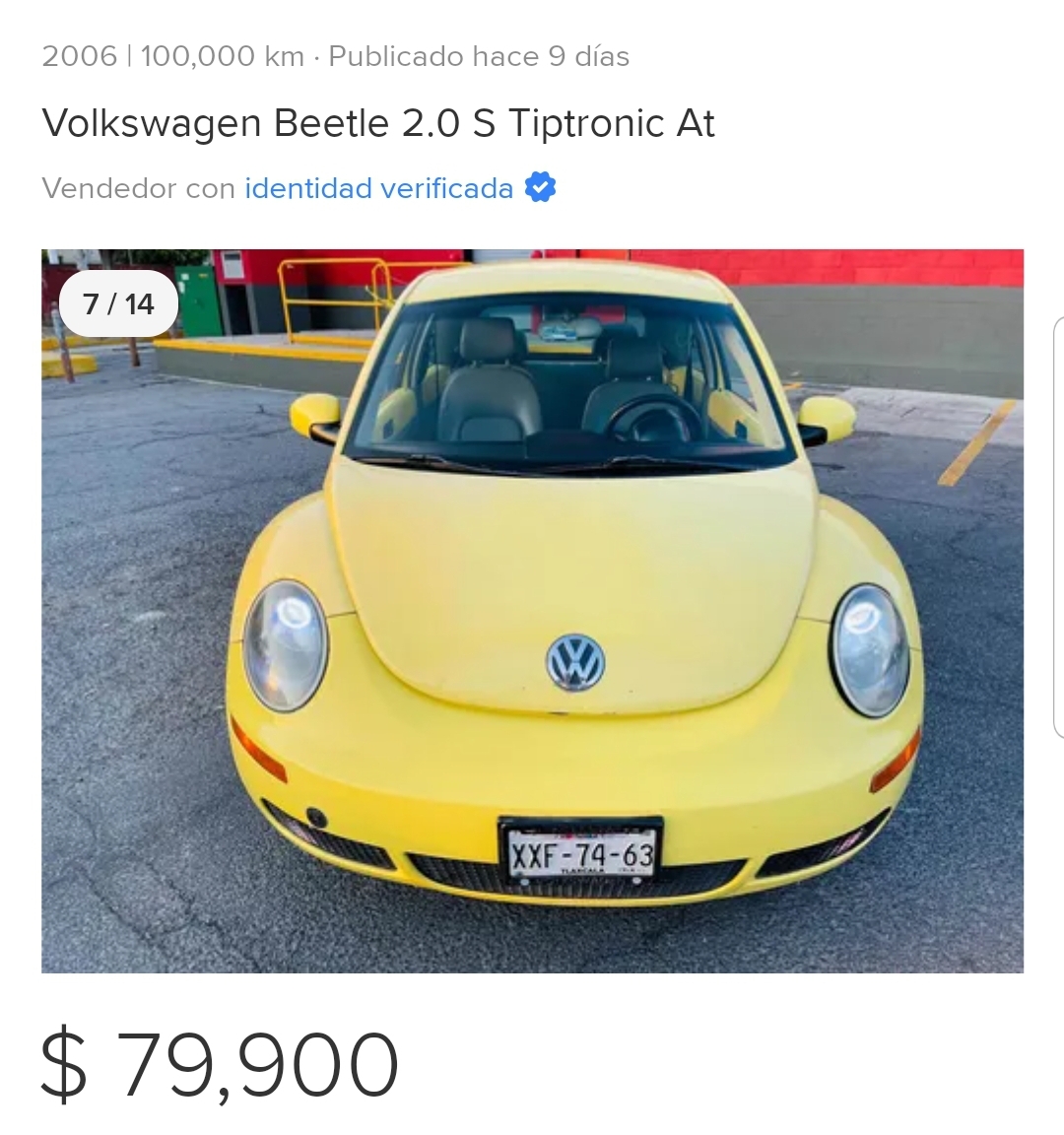This screenshot has height=1135, width=1064.
Task: Open the Beetle photo in full view
Action: tap(532, 611)
